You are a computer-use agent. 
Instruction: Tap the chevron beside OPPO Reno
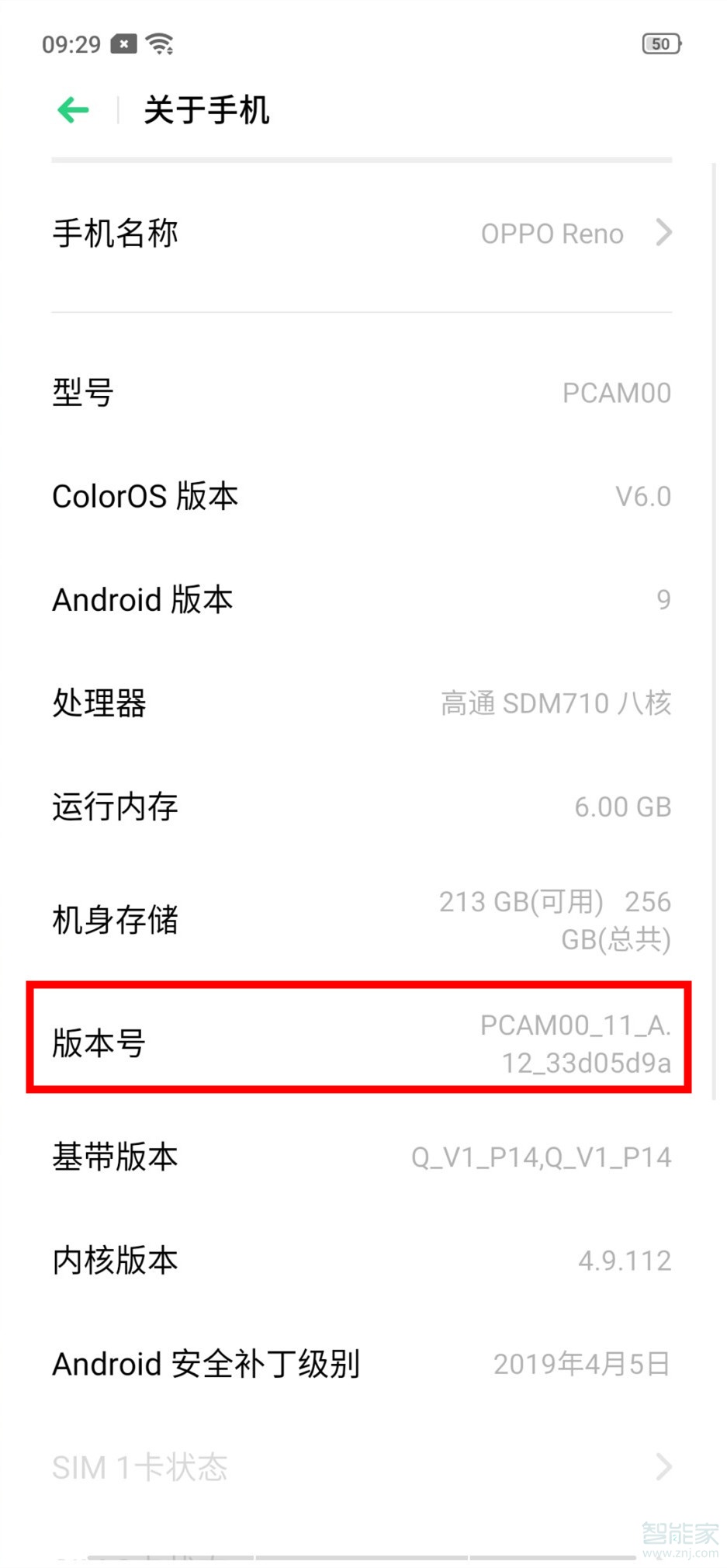[x=663, y=233]
